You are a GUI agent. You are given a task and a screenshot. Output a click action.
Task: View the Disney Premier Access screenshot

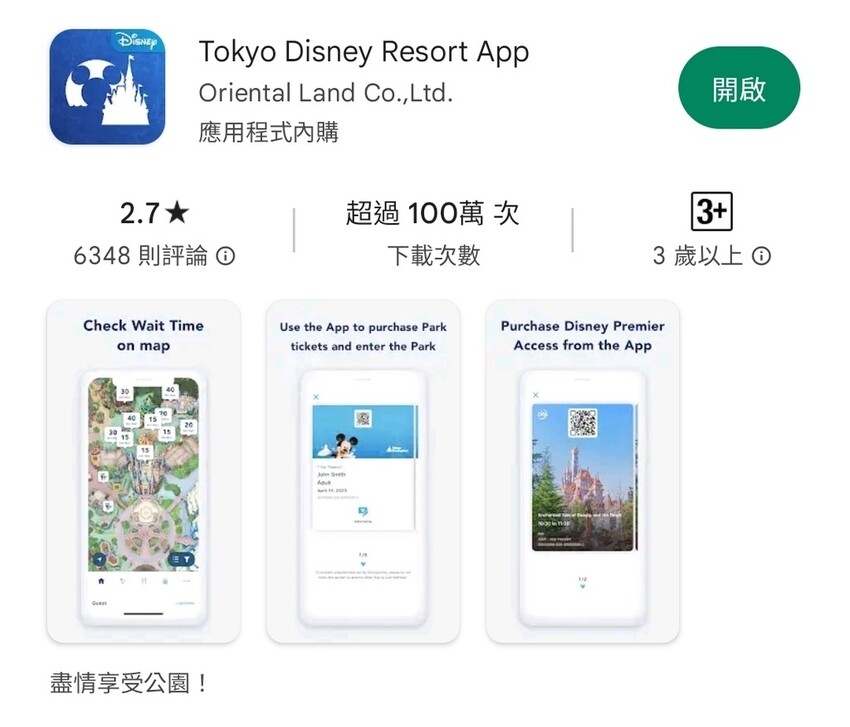click(582, 470)
